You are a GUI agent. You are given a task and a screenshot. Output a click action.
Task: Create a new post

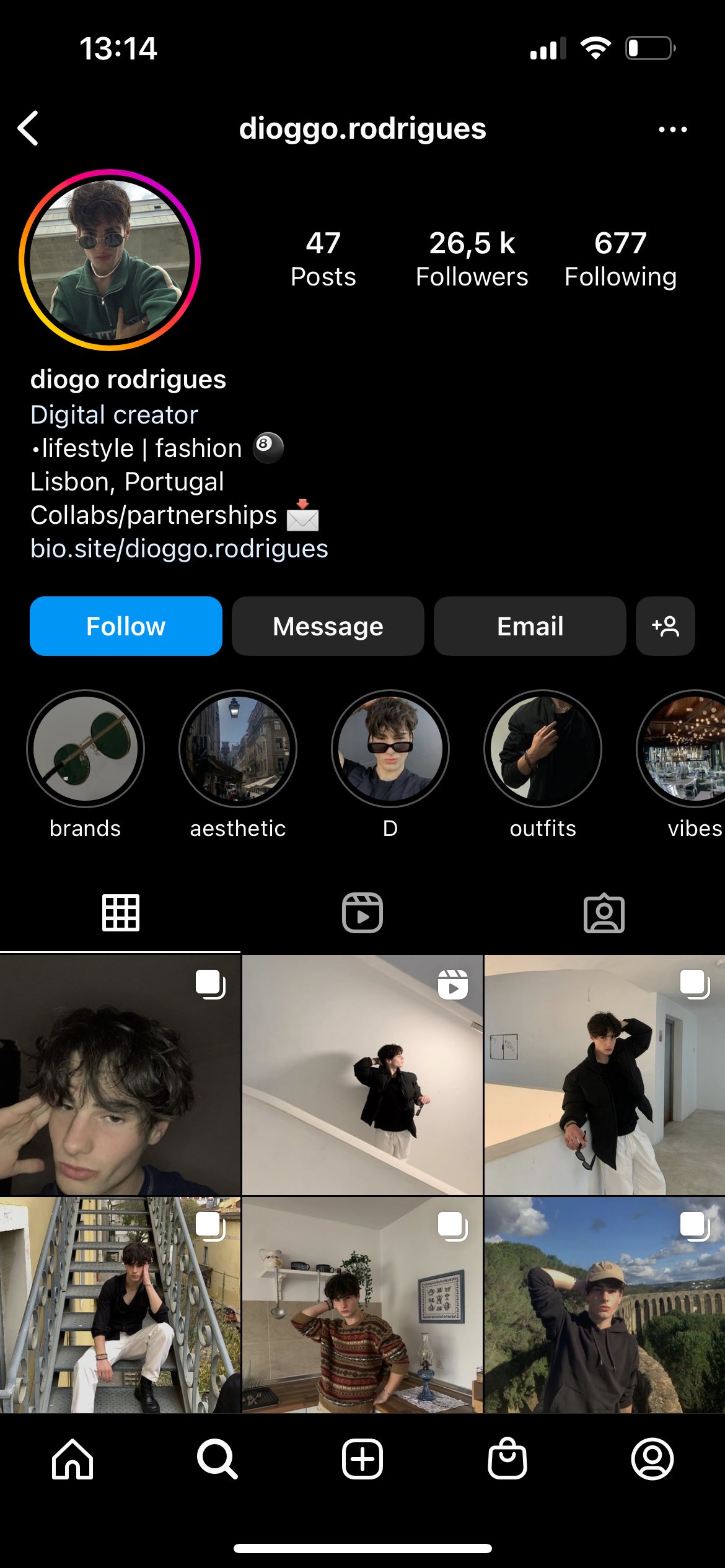362,1459
